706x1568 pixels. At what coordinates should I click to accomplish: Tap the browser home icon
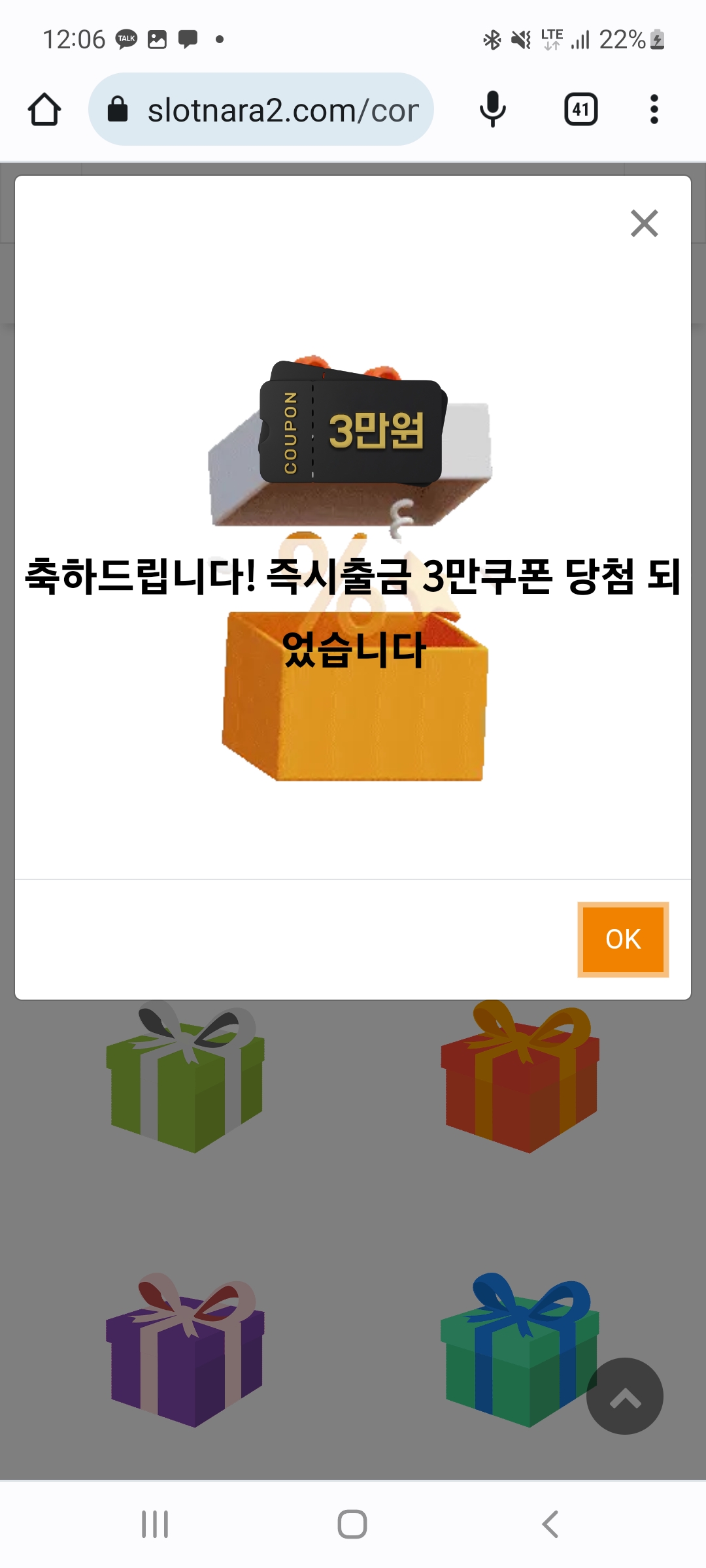(44, 109)
